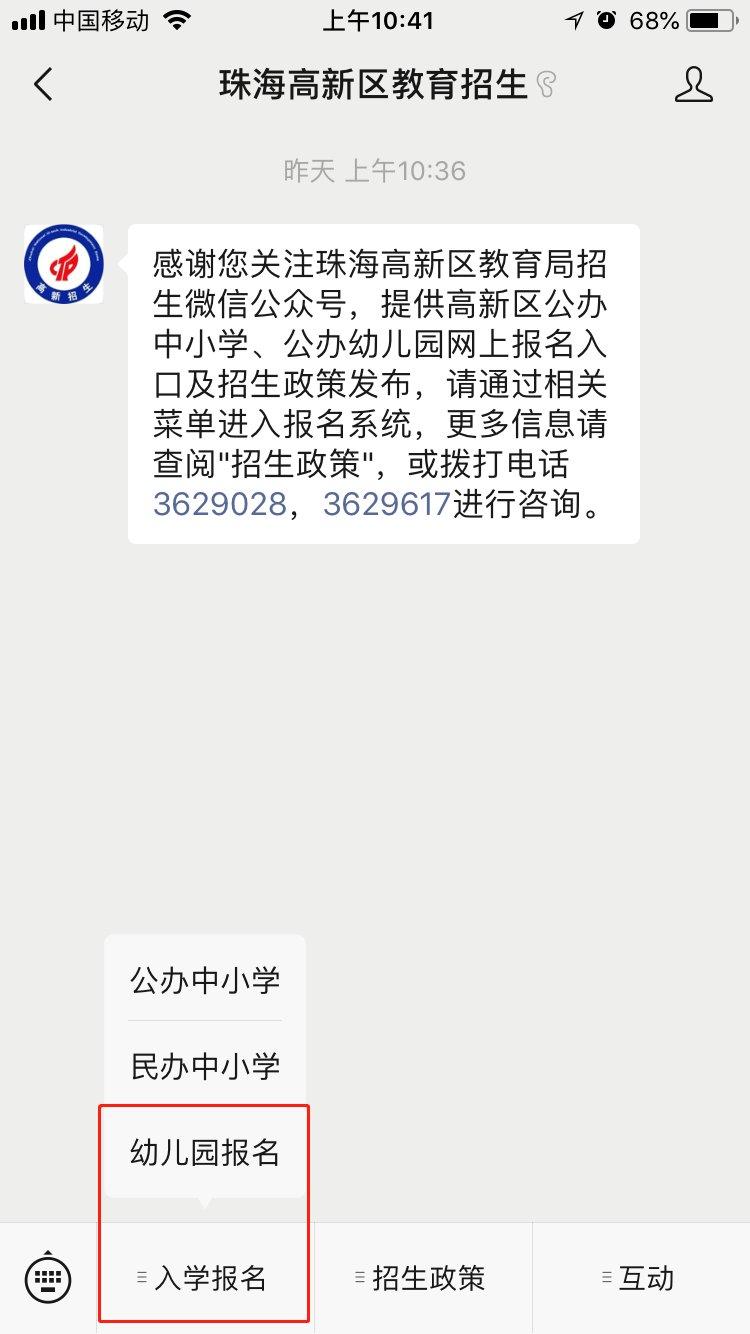The image size is (750, 1334).
Task: Call the phone number 3629028
Action: pyautogui.click(x=220, y=504)
